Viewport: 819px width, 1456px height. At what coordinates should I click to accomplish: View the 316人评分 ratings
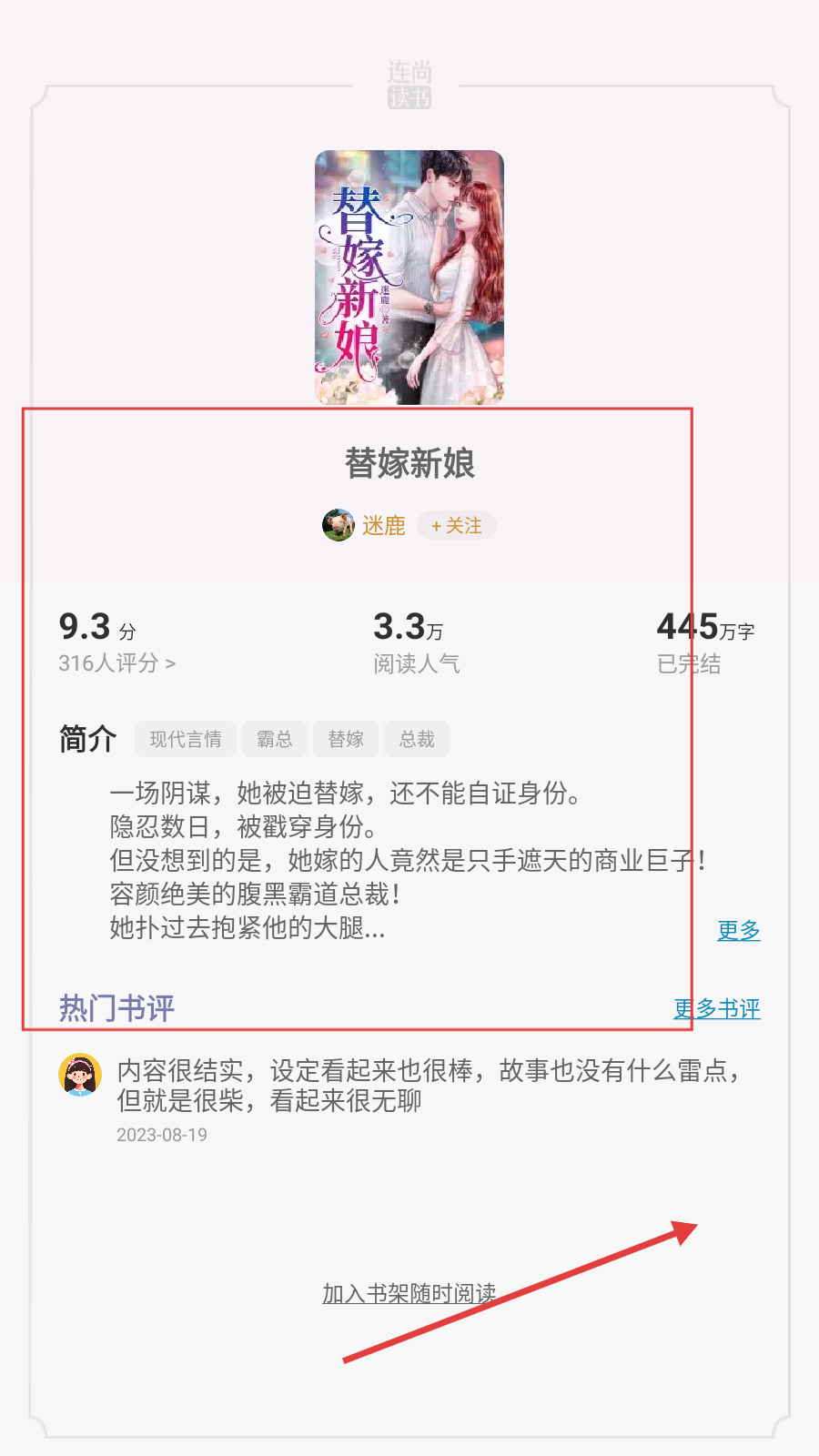pyautogui.click(x=117, y=663)
